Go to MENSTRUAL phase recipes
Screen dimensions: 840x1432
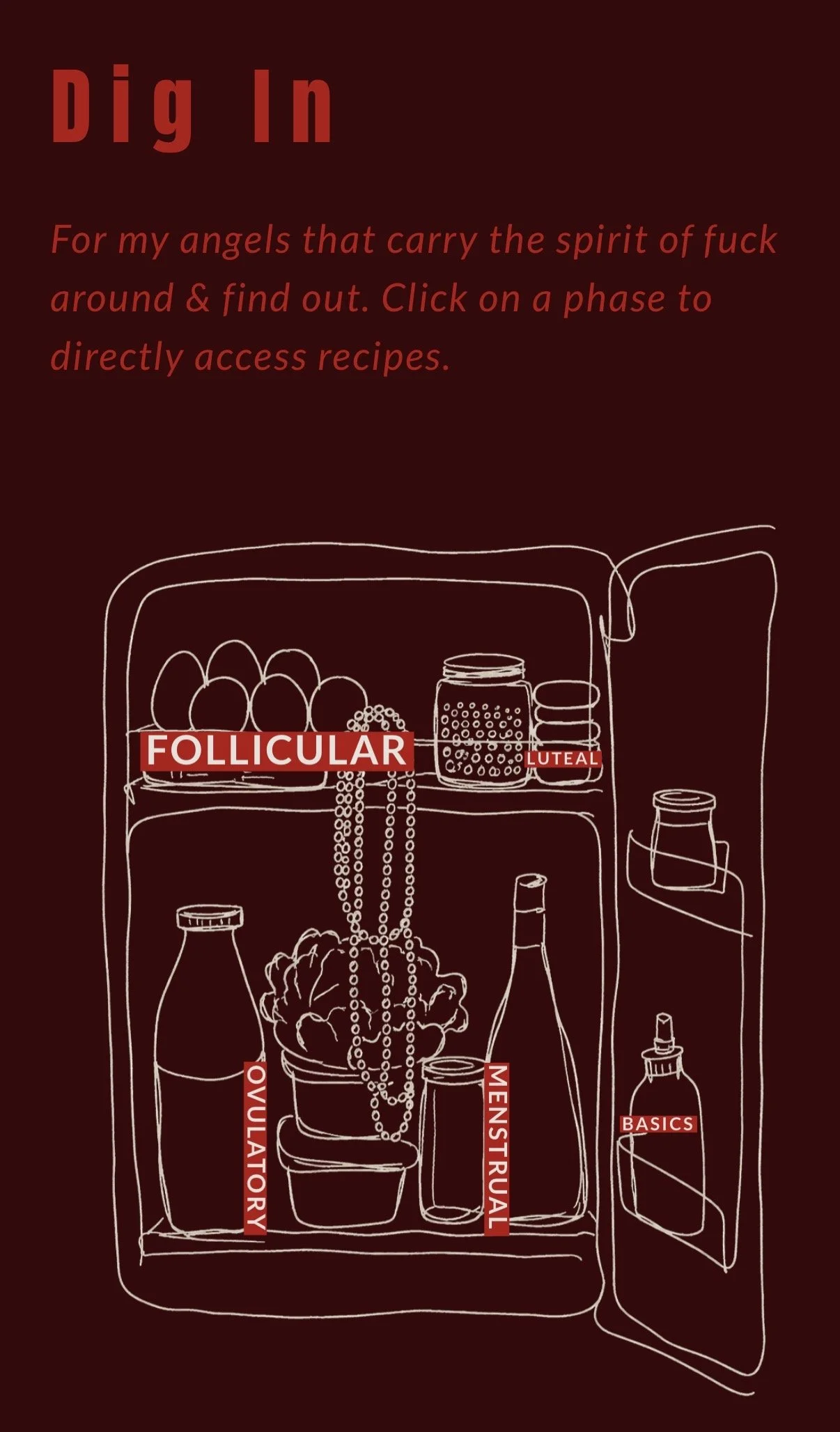coord(496,1149)
